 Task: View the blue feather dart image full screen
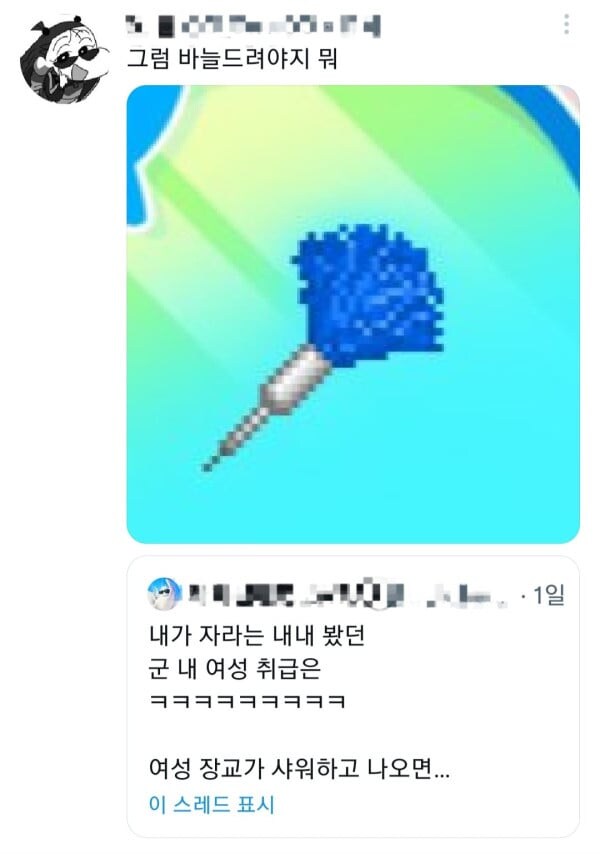353,314
